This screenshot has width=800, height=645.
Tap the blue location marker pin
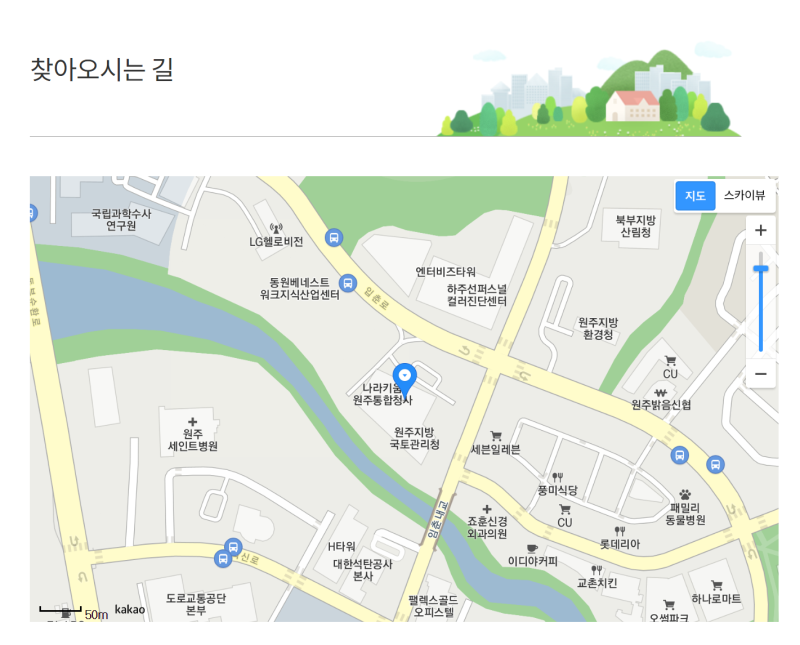pyautogui.click(x=405, y=379)
